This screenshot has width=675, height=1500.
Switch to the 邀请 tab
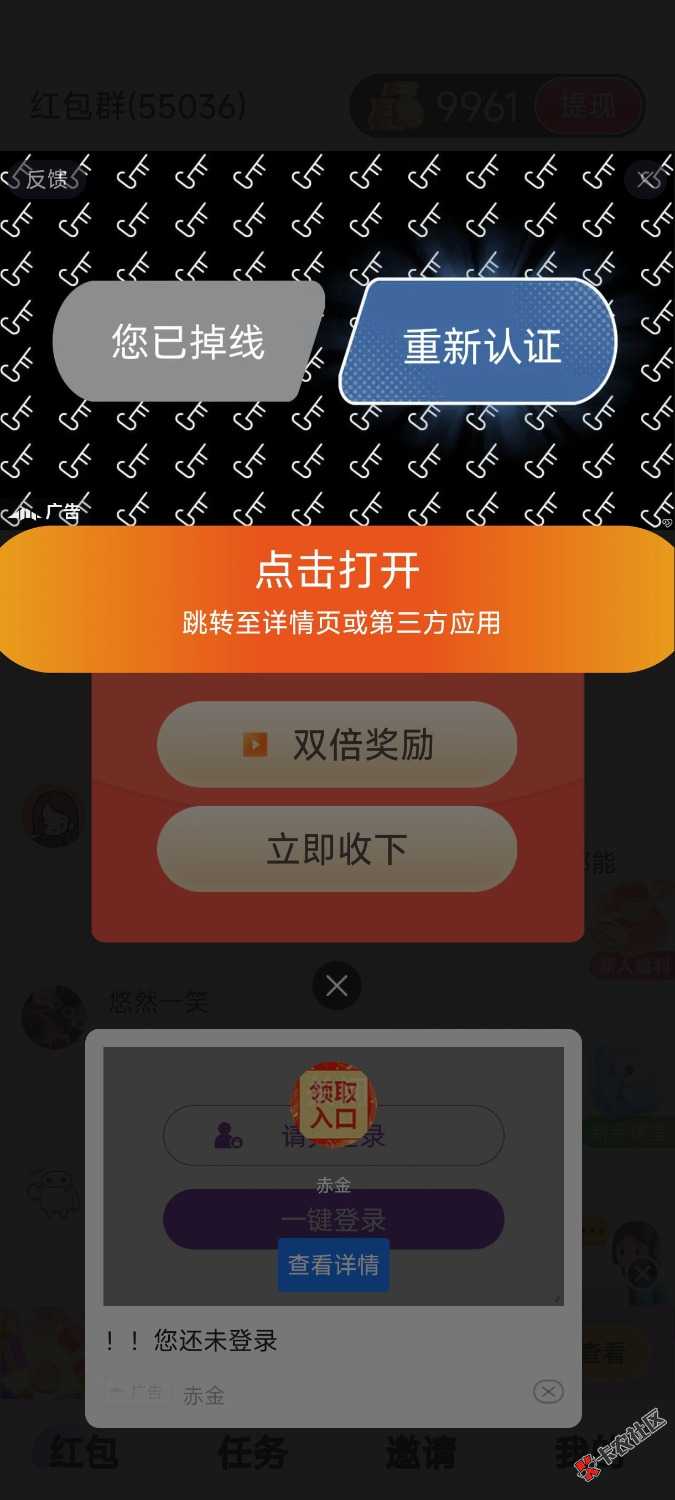tap(420, 1453)
